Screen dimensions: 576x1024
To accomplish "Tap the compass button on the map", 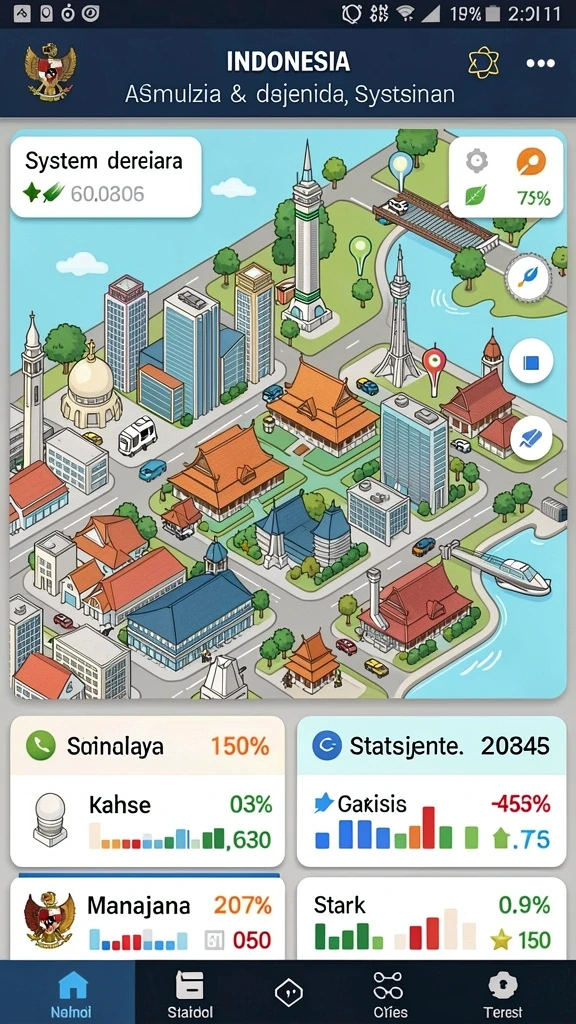I will coord(530,278).
